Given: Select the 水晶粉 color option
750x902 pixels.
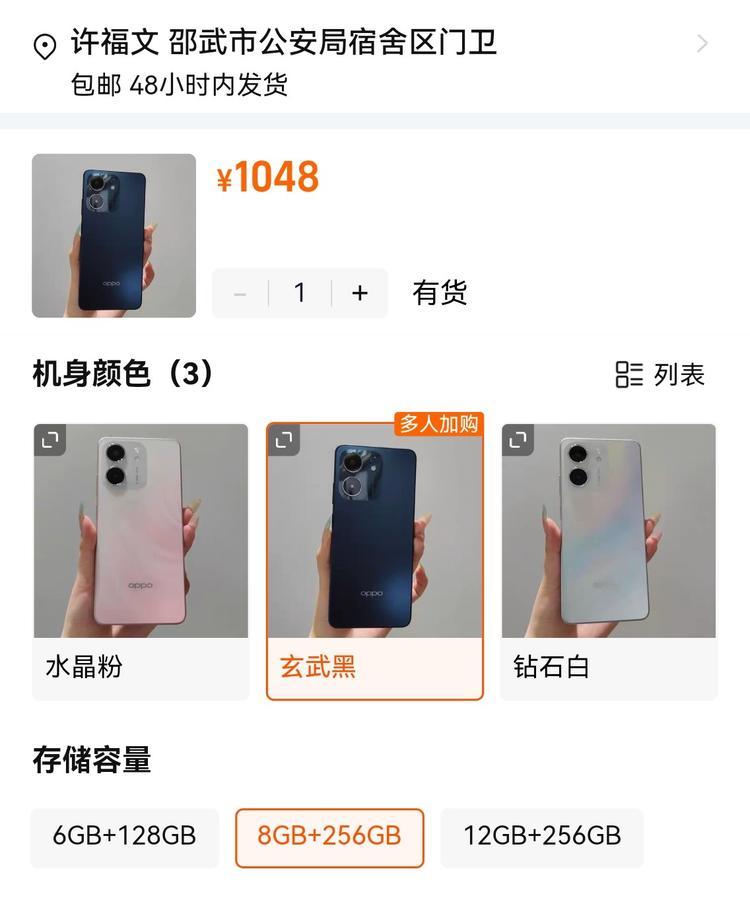Looking at the screenshot, I should [x=140, y=667].
